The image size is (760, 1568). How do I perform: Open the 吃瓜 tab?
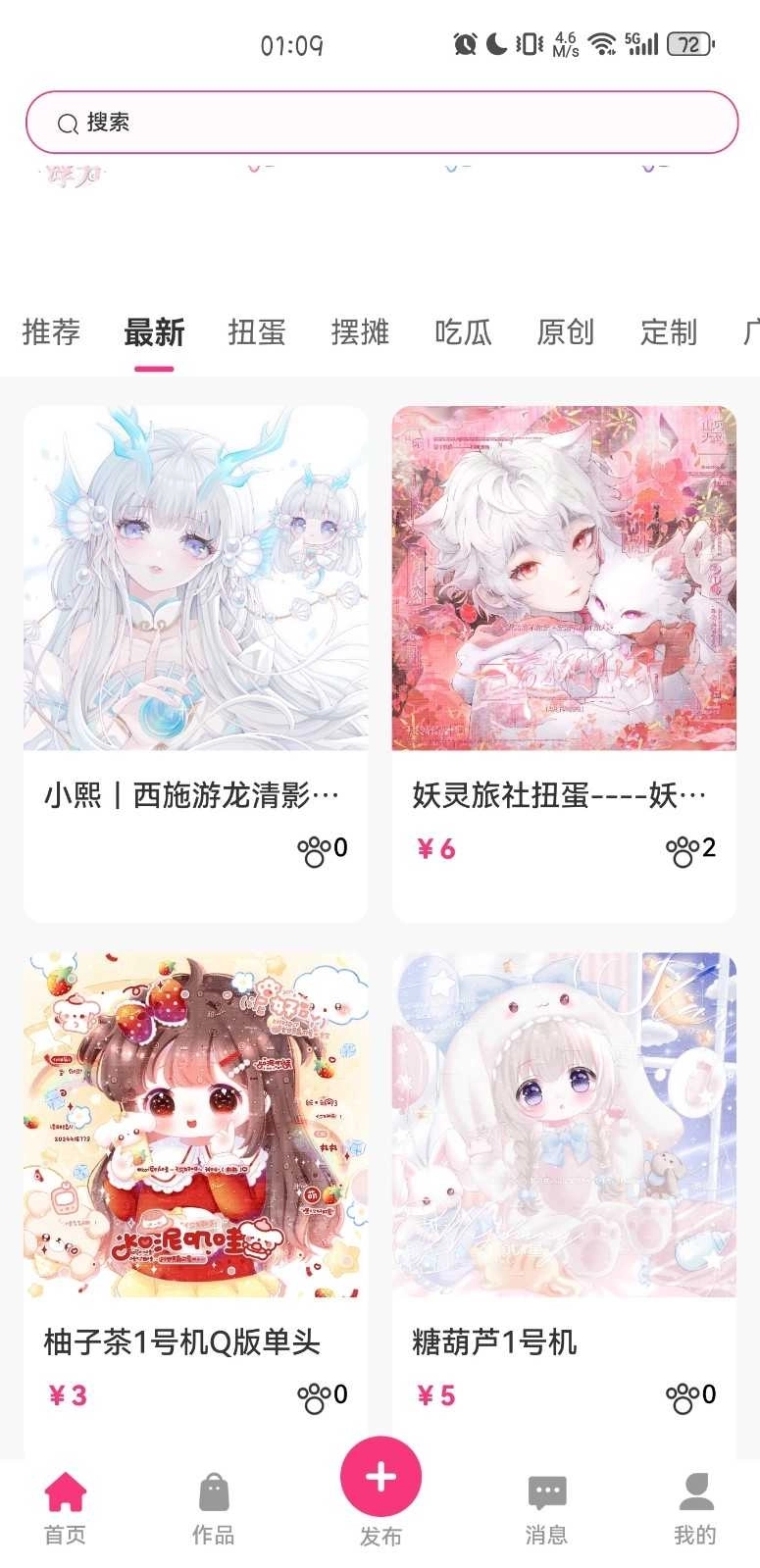[463, 333]
